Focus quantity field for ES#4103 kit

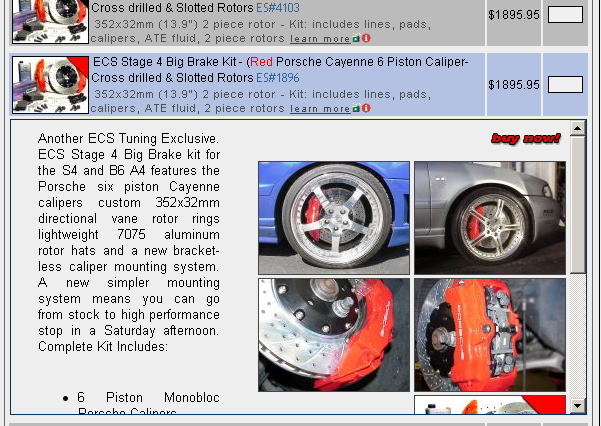[x=566, y=15]
